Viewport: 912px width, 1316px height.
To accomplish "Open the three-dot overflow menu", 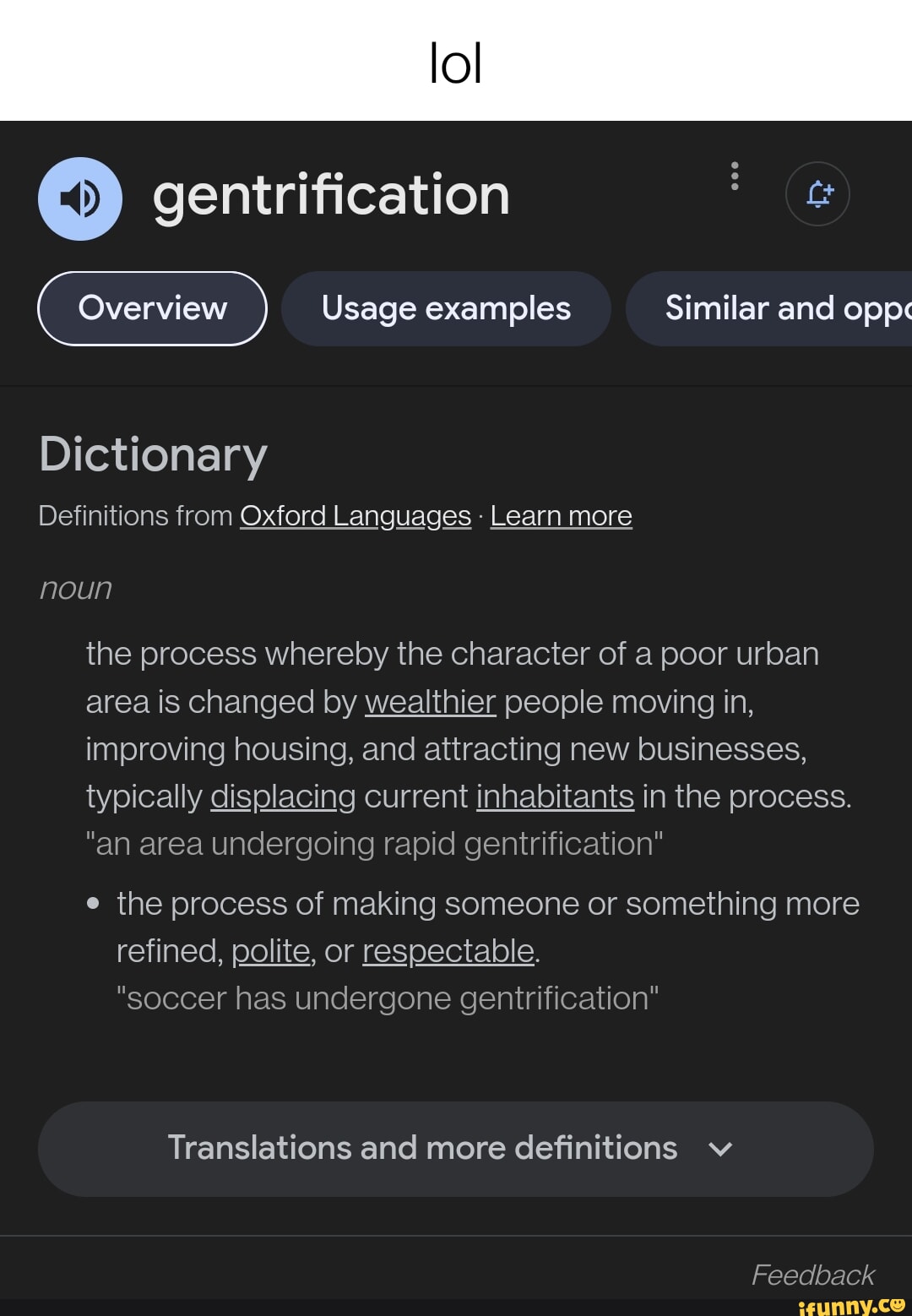I will [x=735, y=177].
